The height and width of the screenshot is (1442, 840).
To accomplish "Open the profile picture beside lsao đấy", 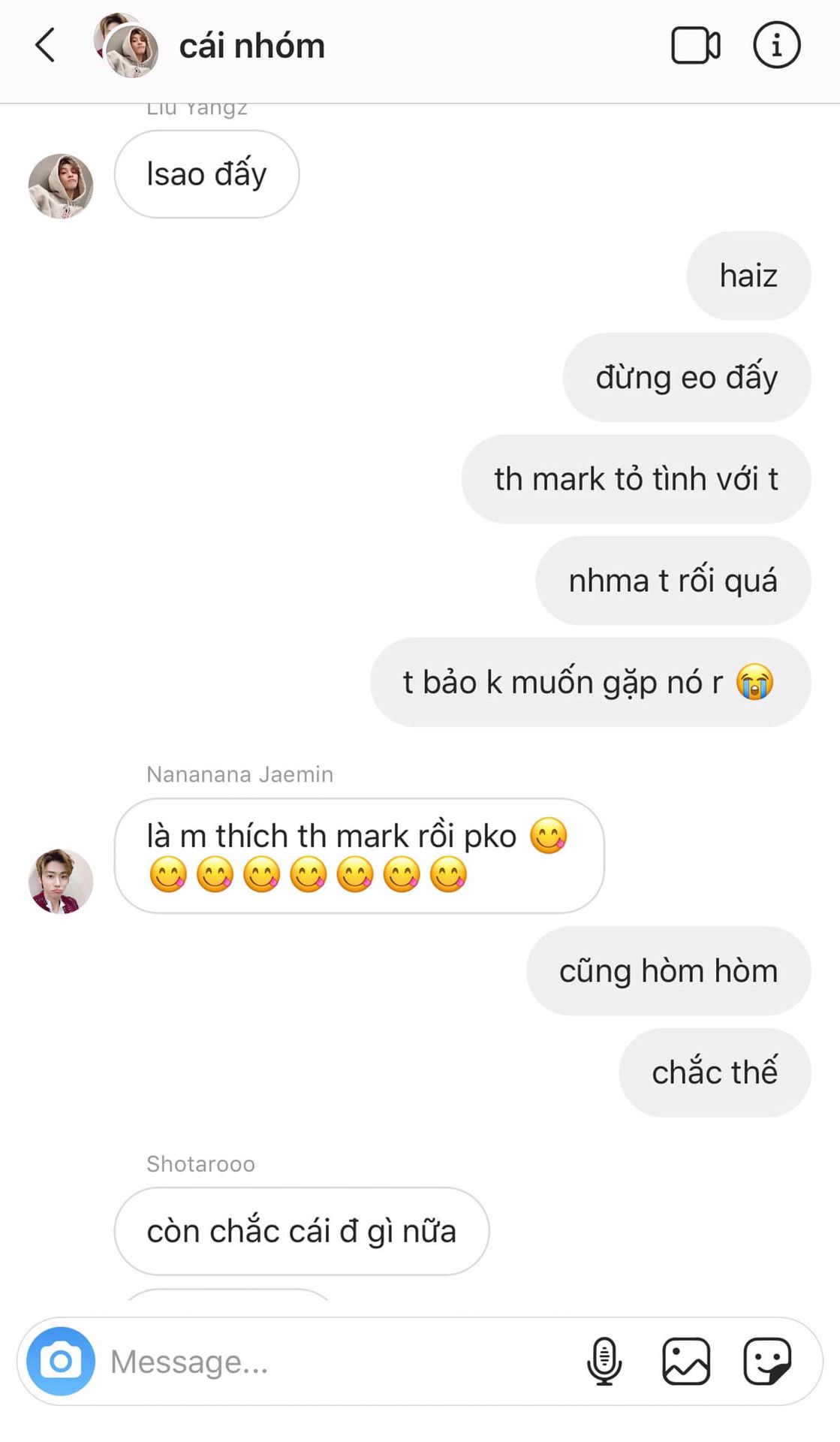I will (61, 186).
